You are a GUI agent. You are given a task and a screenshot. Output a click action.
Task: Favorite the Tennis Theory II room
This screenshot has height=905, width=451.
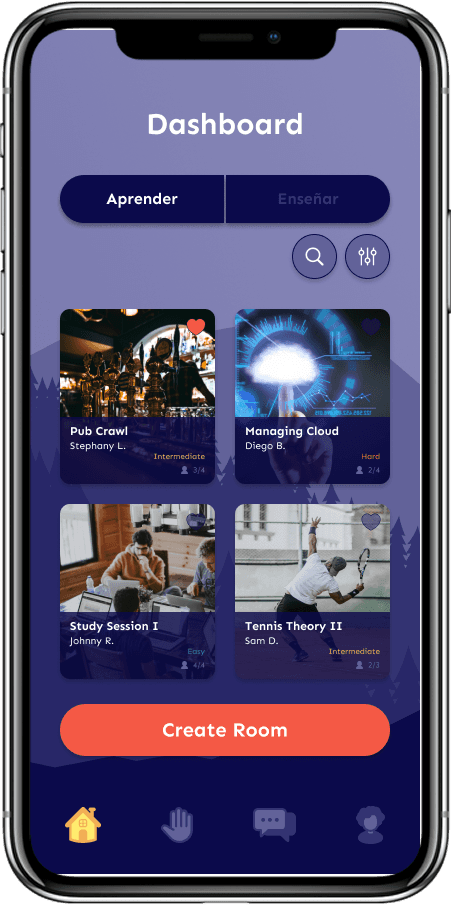coord(371,522)
